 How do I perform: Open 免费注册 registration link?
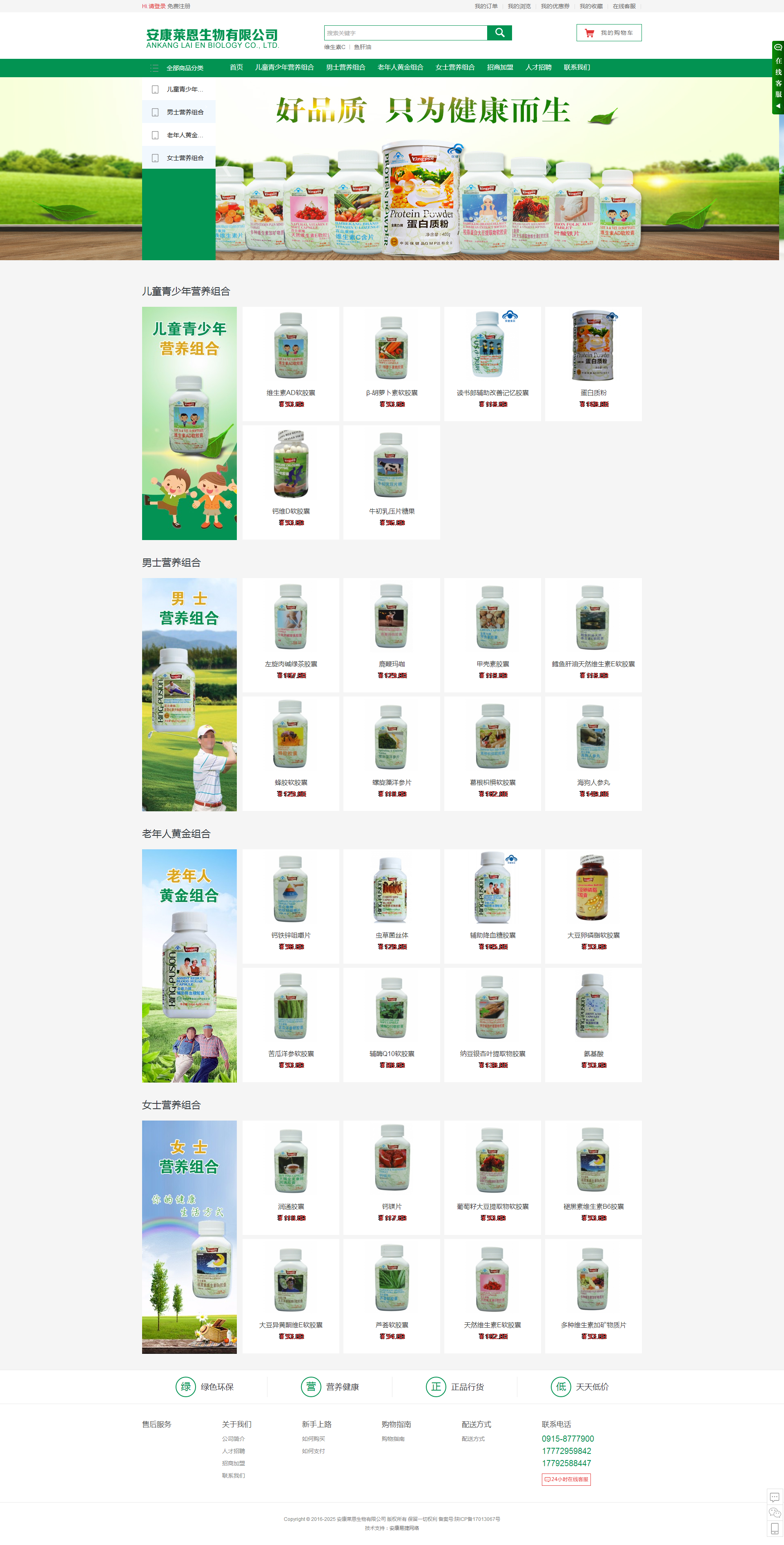point(178,6)
